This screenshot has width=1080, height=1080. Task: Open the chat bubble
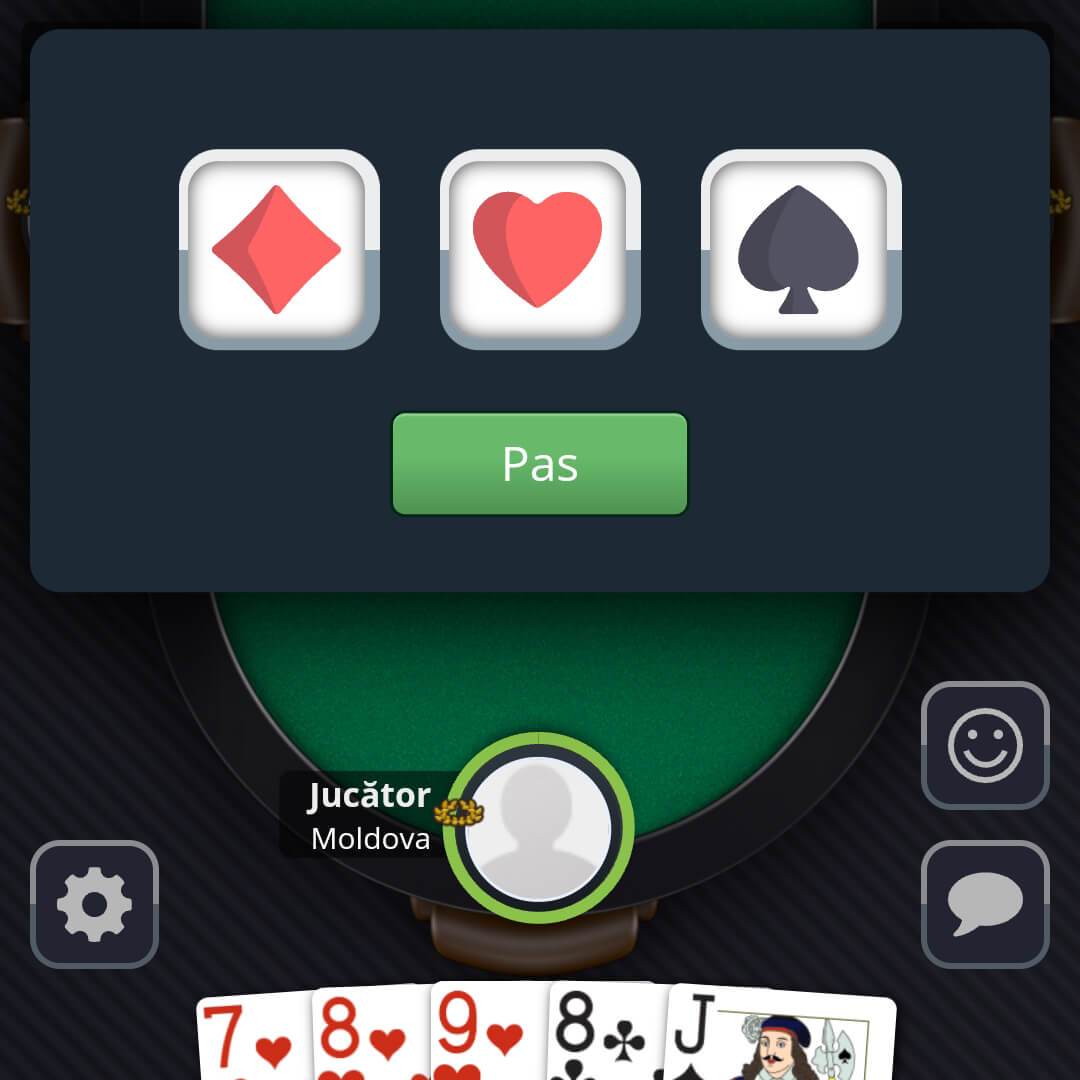pos(985,904)
